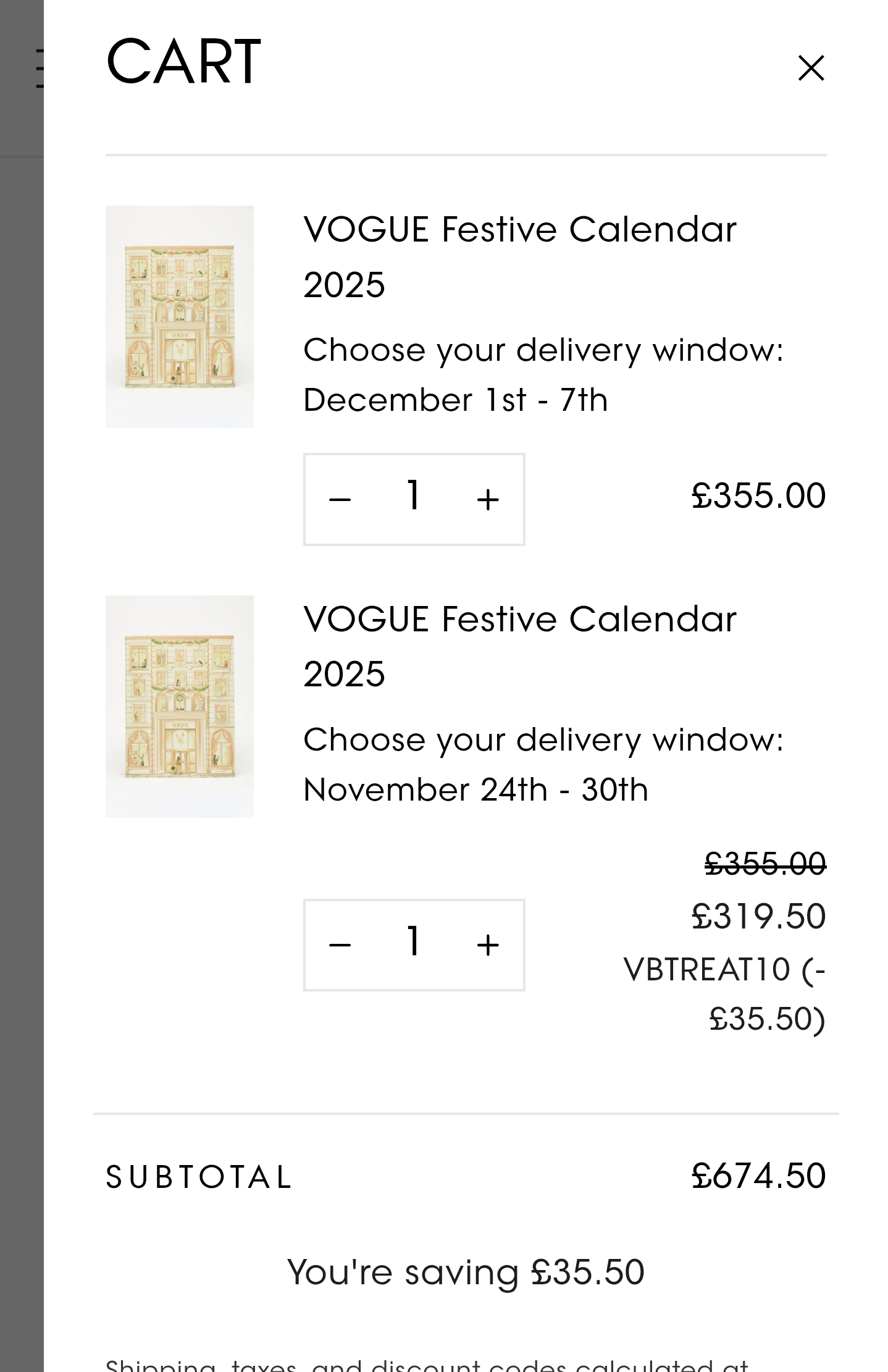Increase quantity of November 24th - 30th calendar
This screenshot has height=1372, width=888.
(488, 945)
